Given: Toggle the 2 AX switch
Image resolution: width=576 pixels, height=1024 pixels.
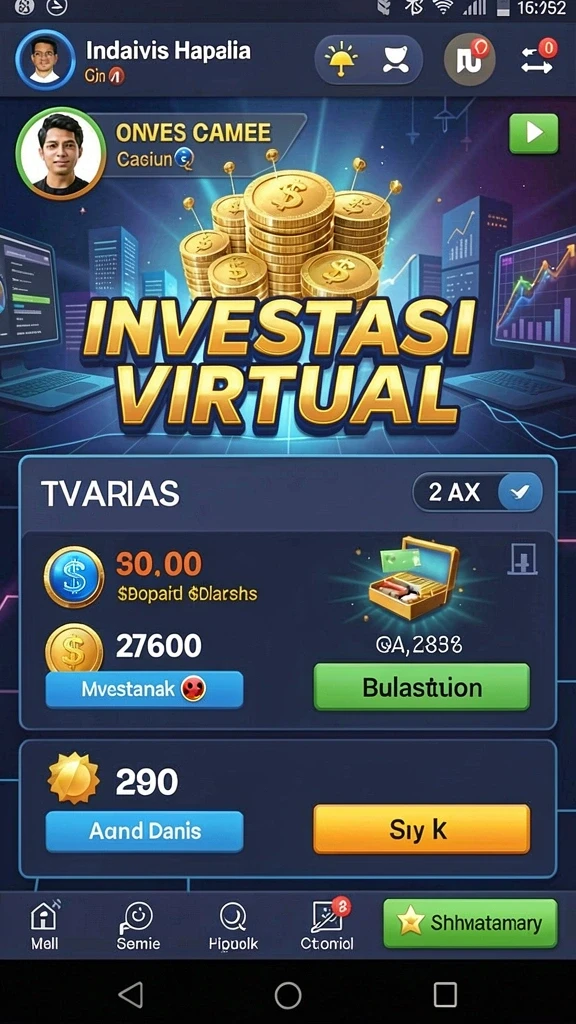Looking at the screenshot, I should tap(477, 492).
